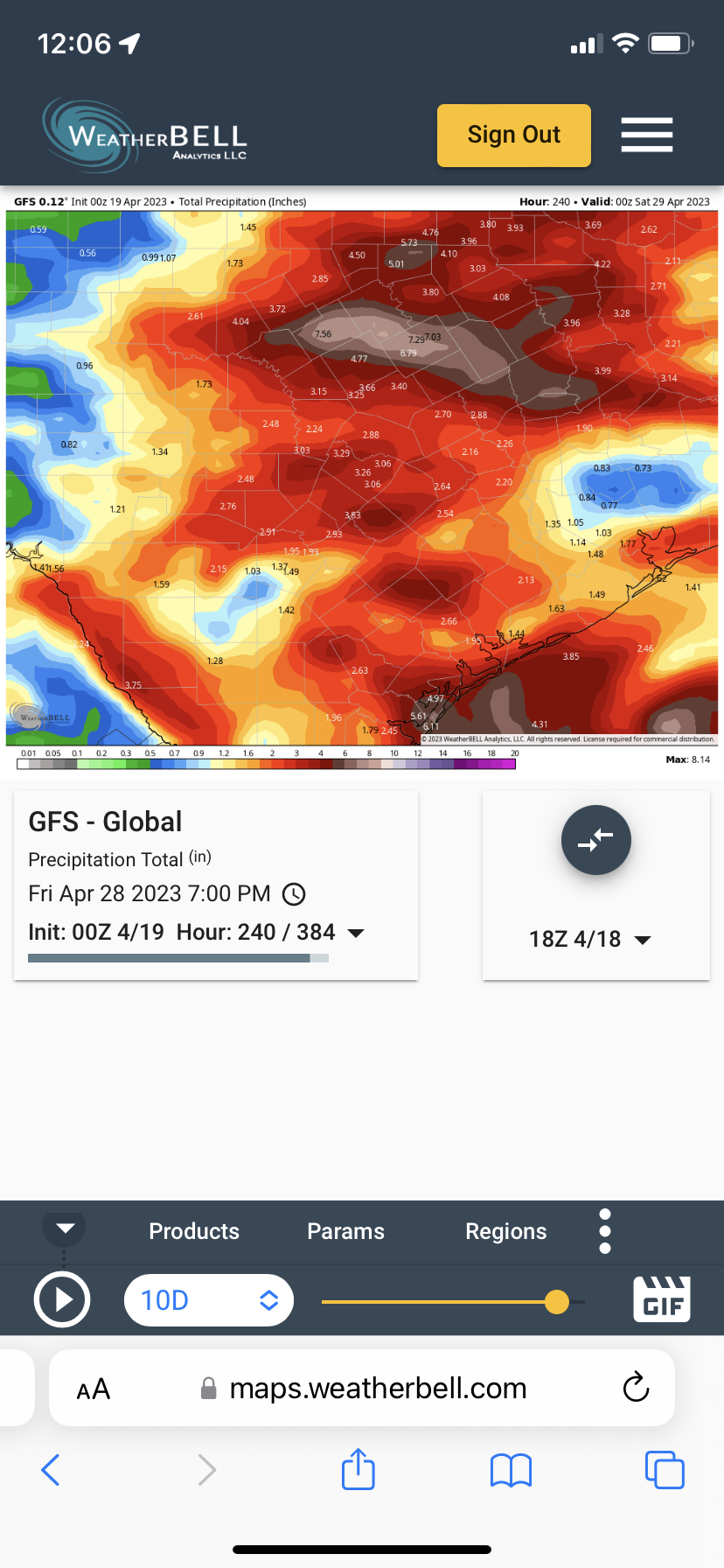The height and width of the screenshot is (1568, 724).
Task: Open the Products menu
Action: pyautogui.click(x=194, y=1231)
